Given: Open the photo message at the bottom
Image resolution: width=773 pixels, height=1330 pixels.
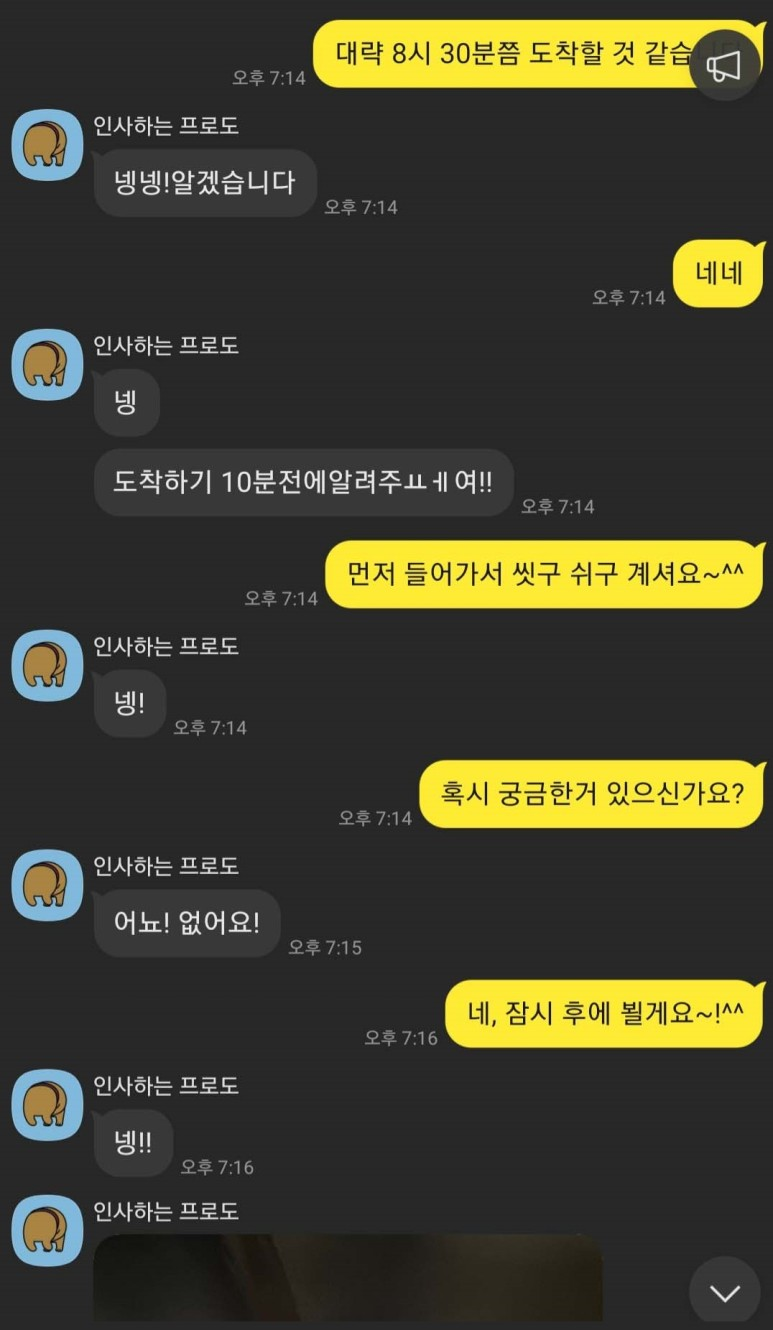Looking at the screenshot, I should coord(348,1278).
